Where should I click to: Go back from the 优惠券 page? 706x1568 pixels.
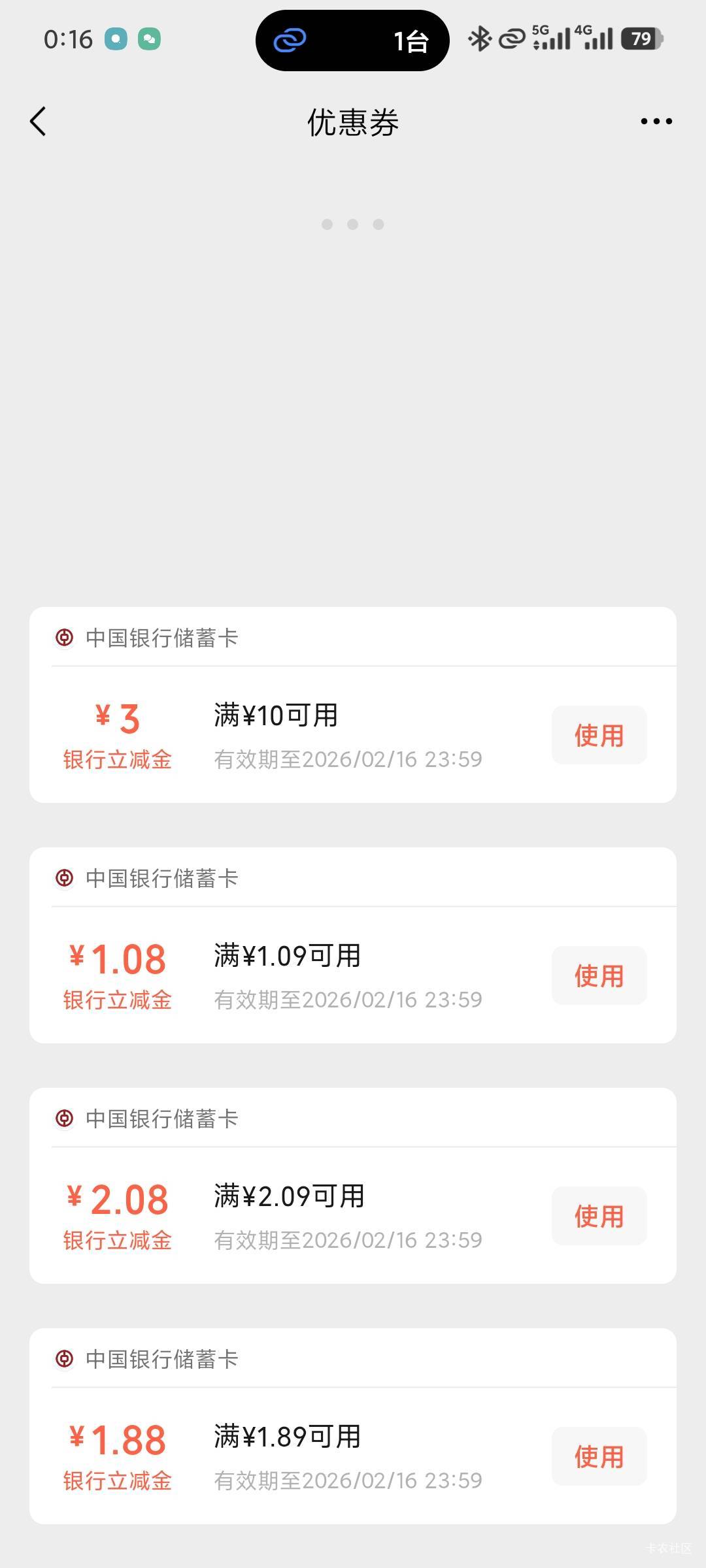[38, 122]
